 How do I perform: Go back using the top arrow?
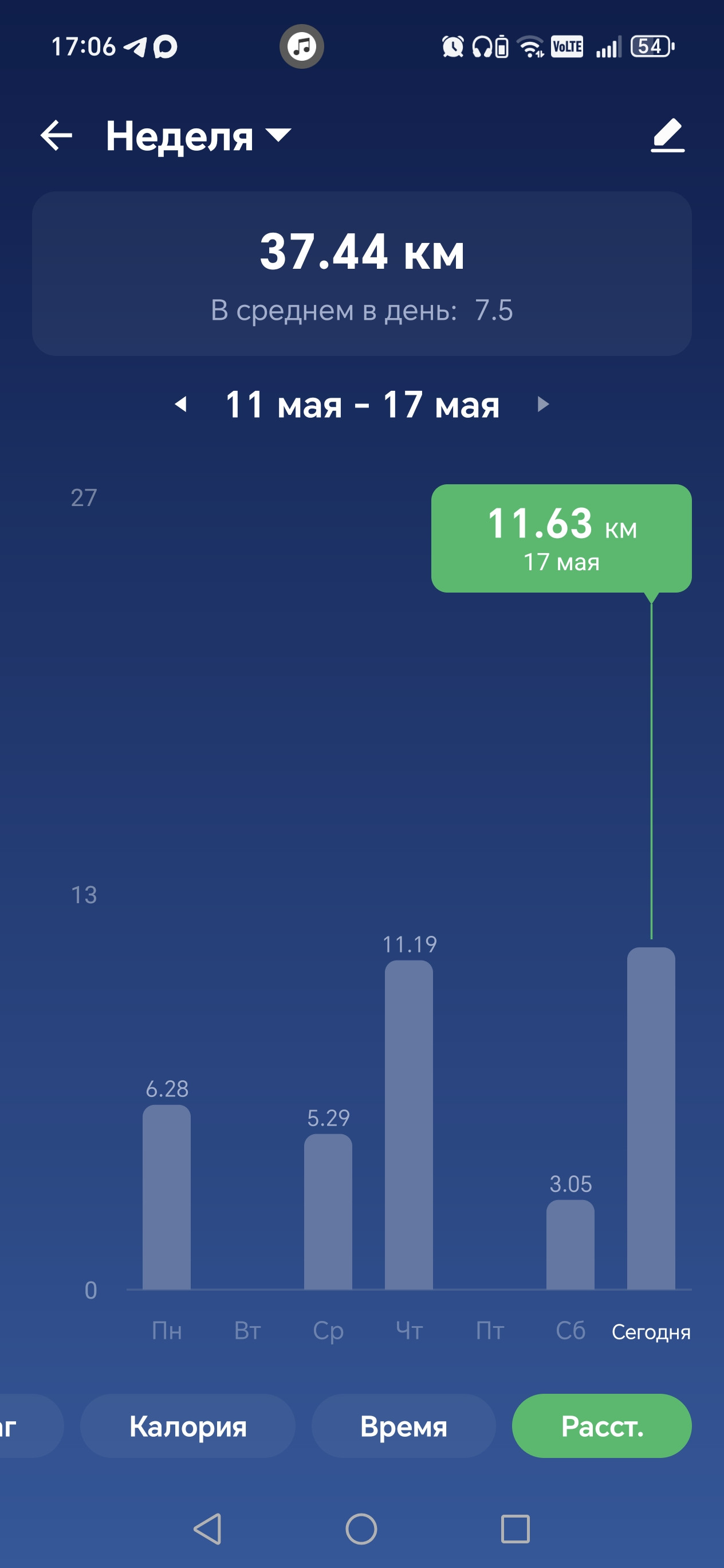coord(57,135)
